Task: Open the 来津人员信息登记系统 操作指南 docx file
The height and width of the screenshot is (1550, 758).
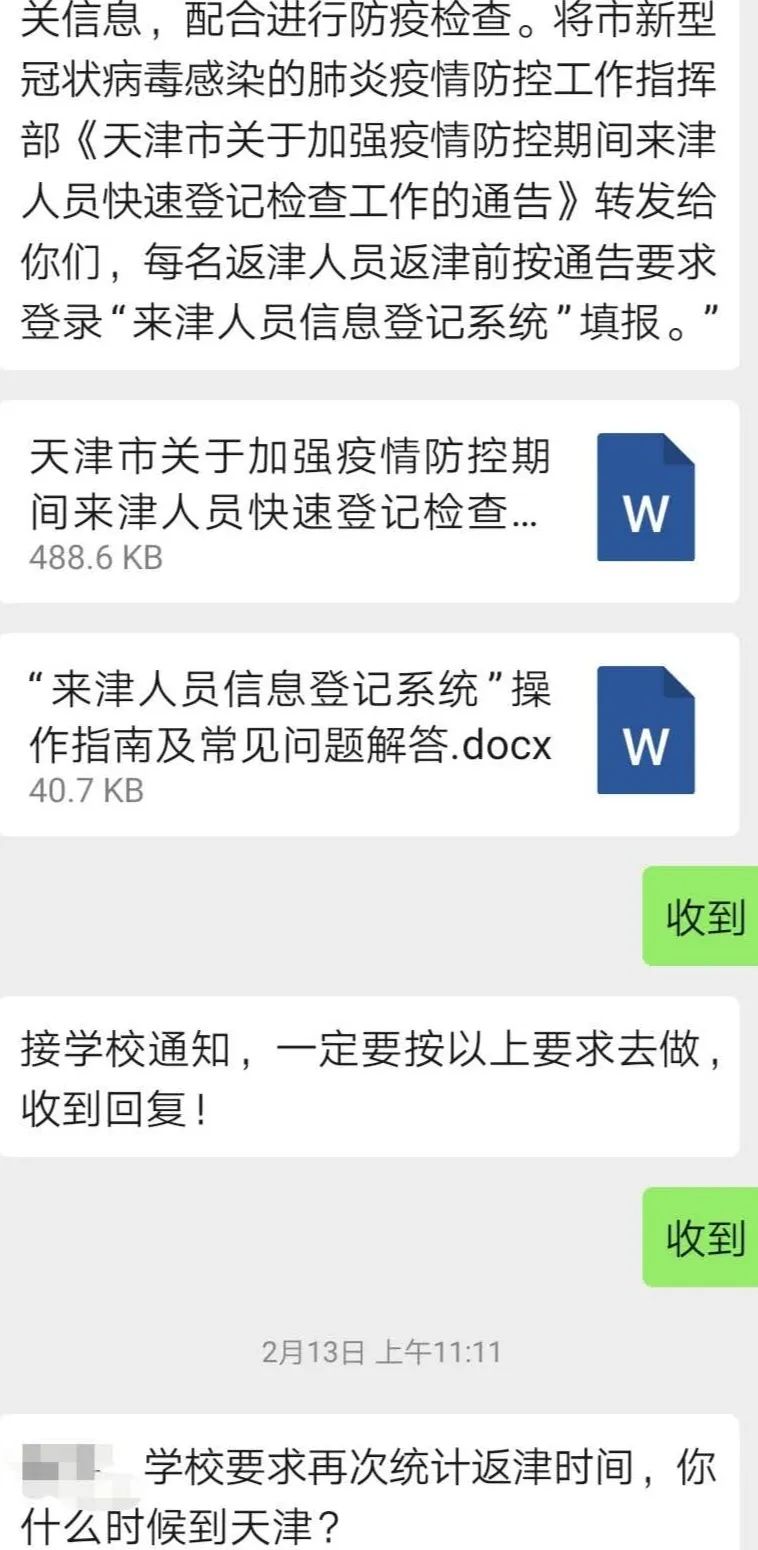Action: (x=368, y=734)
